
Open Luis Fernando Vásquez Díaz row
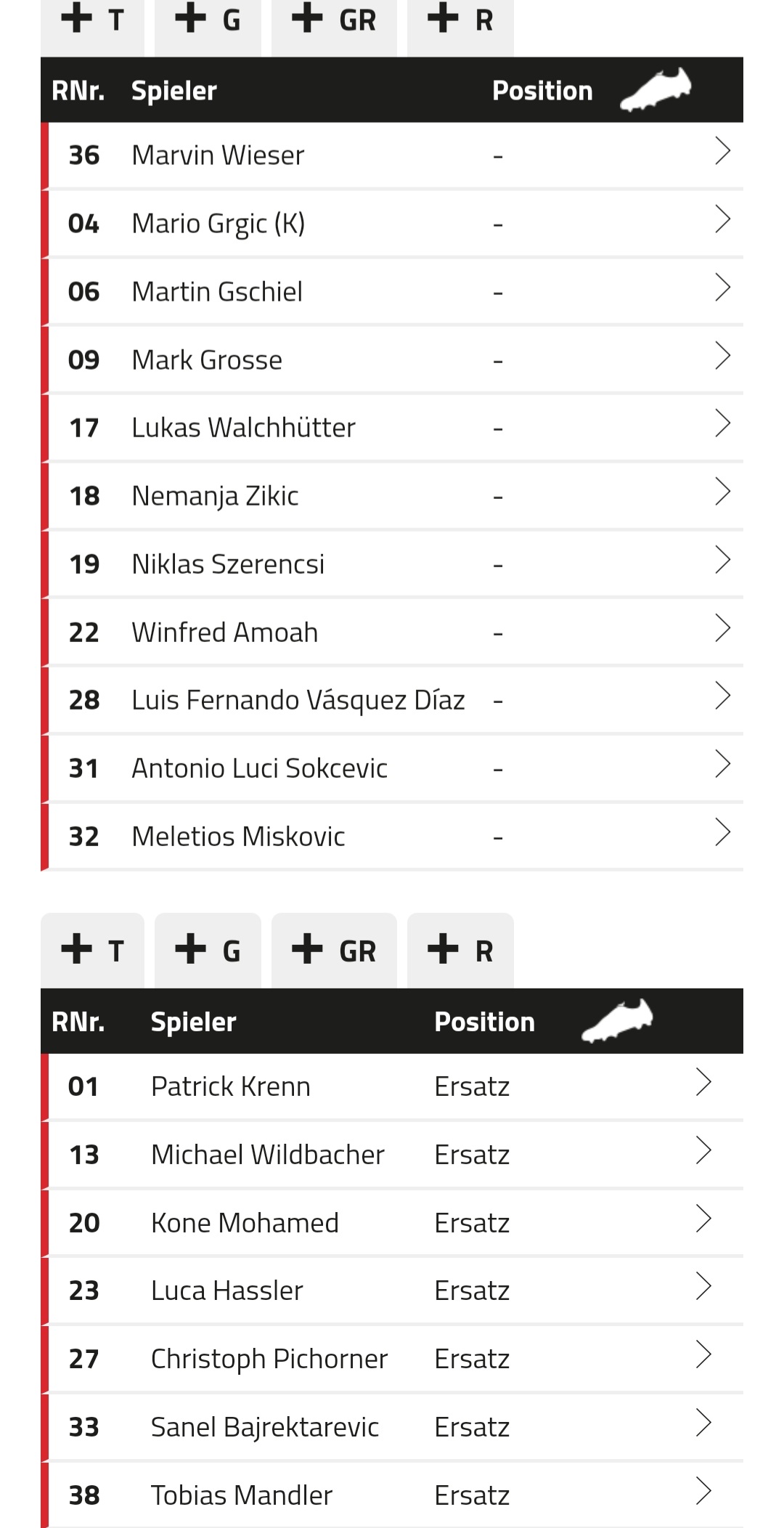coord(392,699)
